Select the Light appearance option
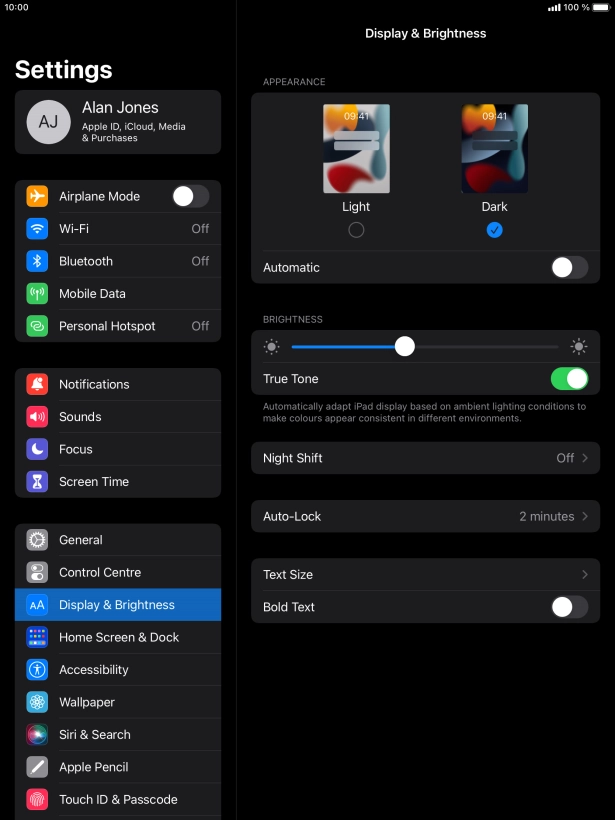The height and width of the screenshot is (820, 615). (x=356, y=230)
